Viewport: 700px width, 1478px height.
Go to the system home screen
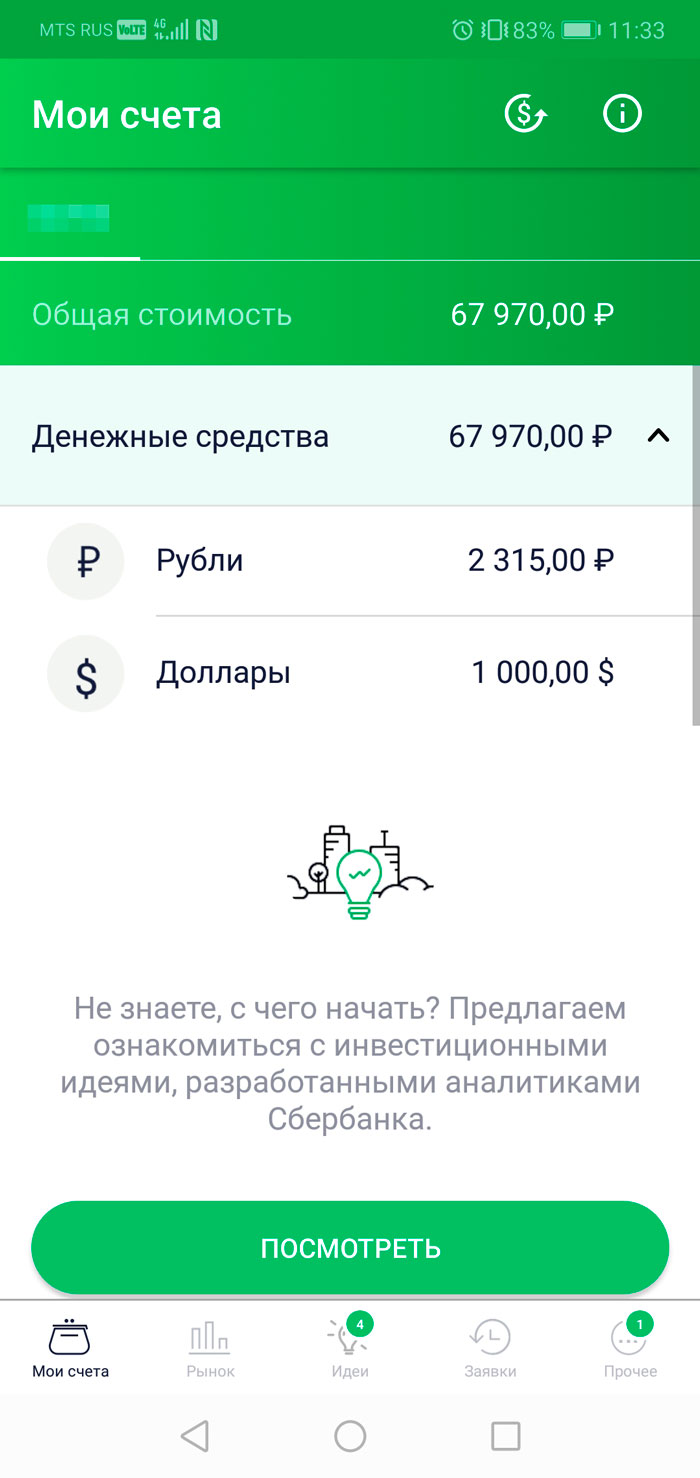[x=350, y=1436]
